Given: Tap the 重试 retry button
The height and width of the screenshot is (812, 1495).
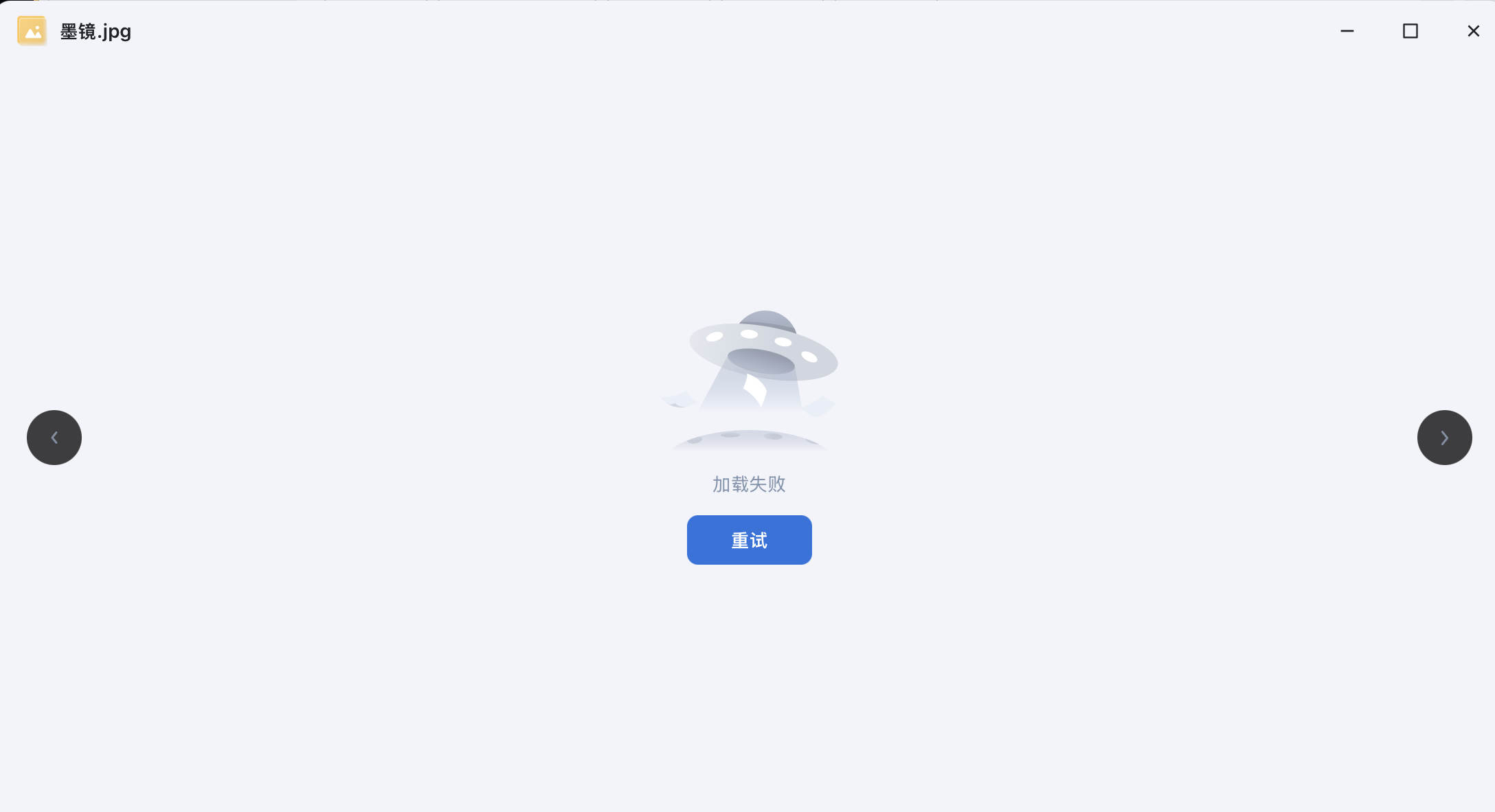Looking at the screenshot, I should (x=749, y=540).
